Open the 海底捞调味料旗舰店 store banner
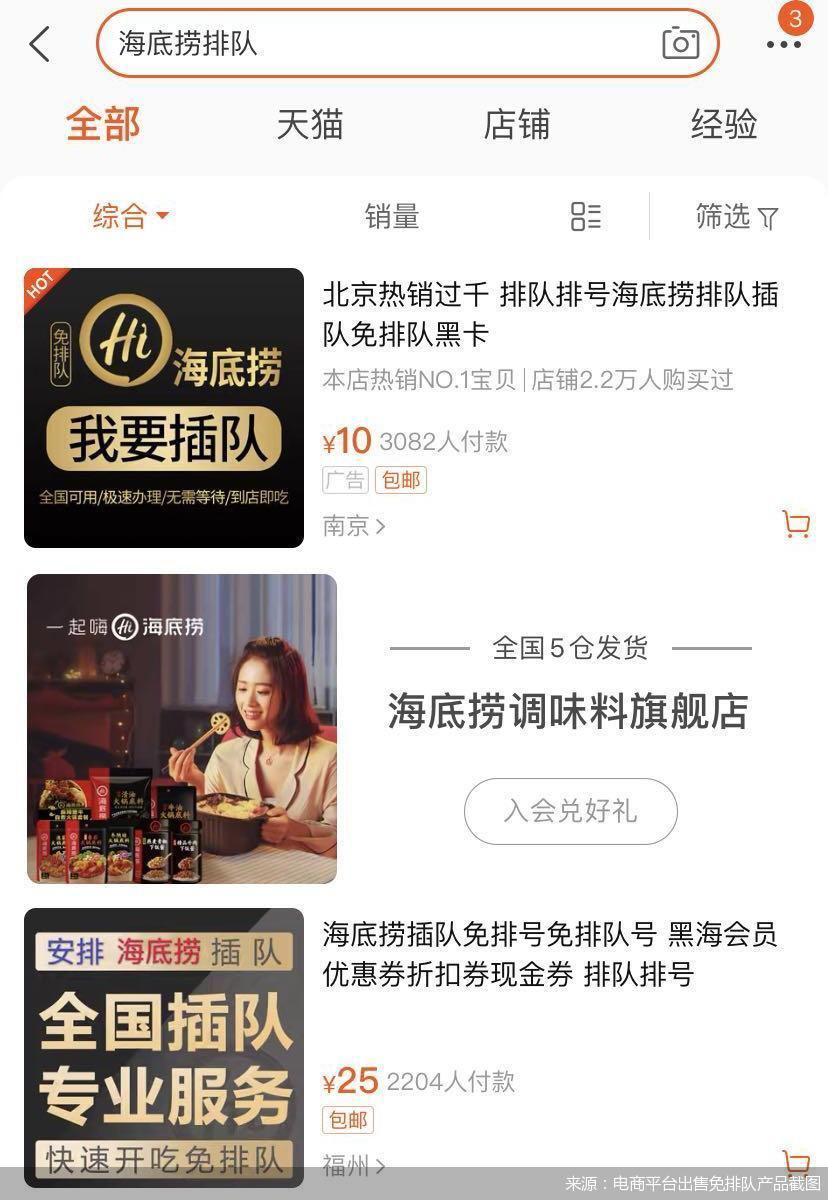This screenshot has height=1200, width=828. point(568,712)
